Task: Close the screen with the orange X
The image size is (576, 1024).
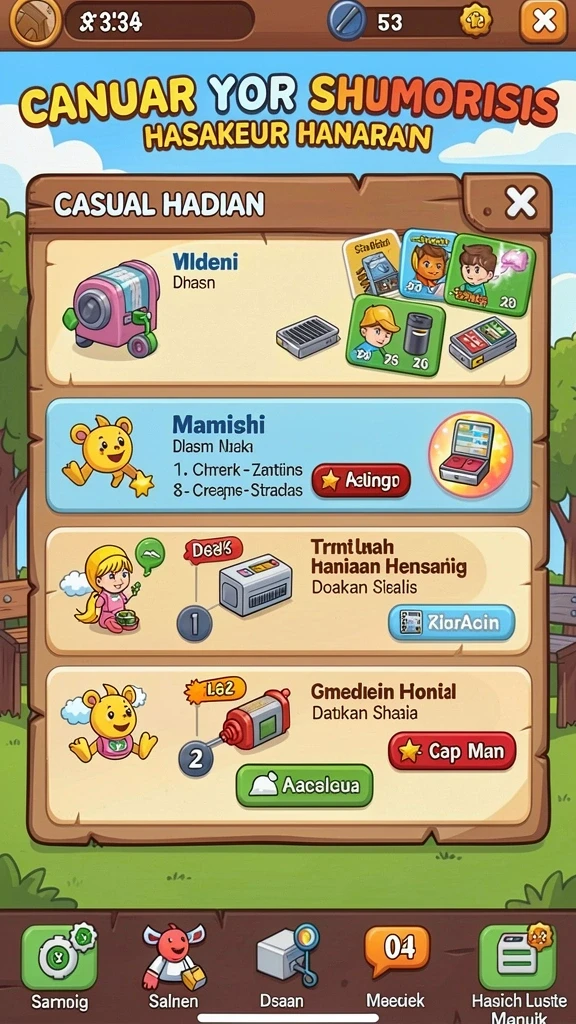Action: (x=543, y=22)
